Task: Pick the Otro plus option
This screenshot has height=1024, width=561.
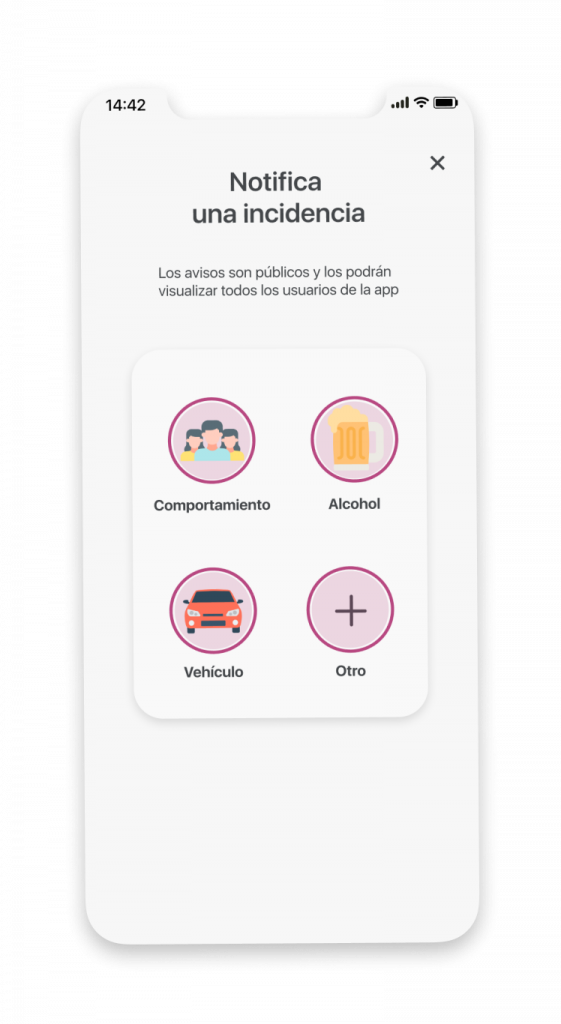Action: point(350,609)
